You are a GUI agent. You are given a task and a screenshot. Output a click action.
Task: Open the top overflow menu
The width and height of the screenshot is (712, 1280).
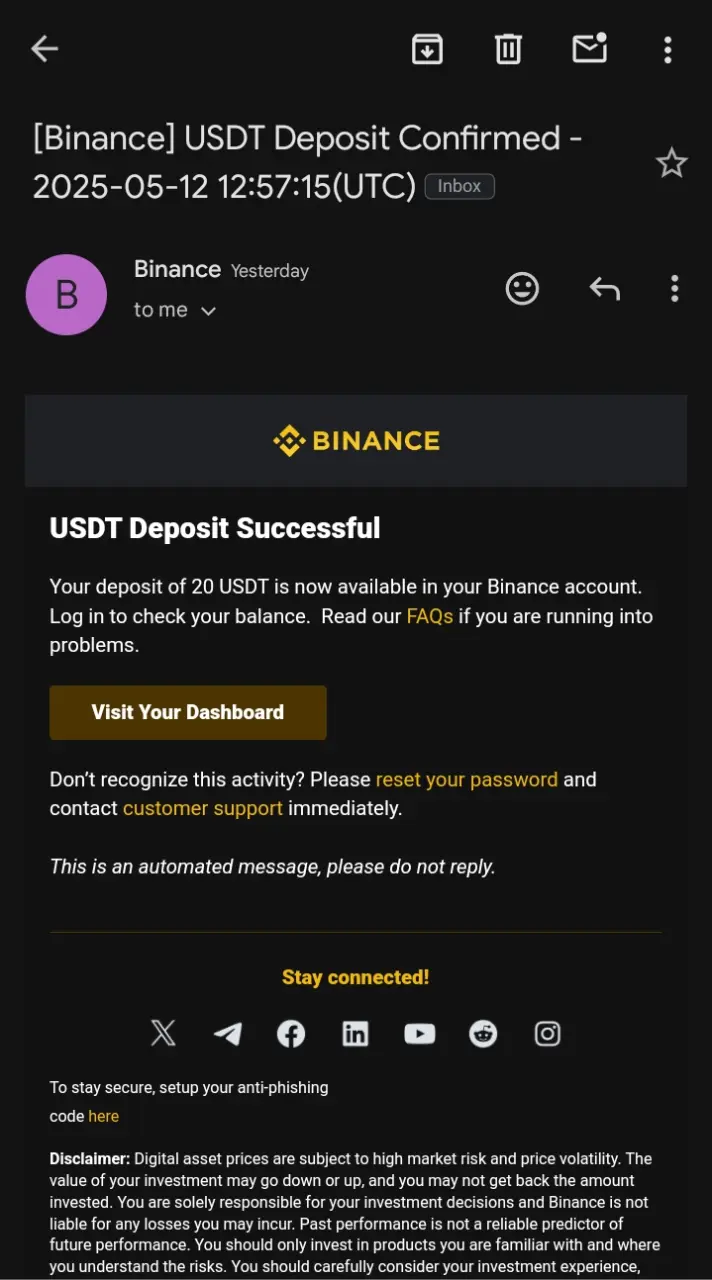click(668, 48)
